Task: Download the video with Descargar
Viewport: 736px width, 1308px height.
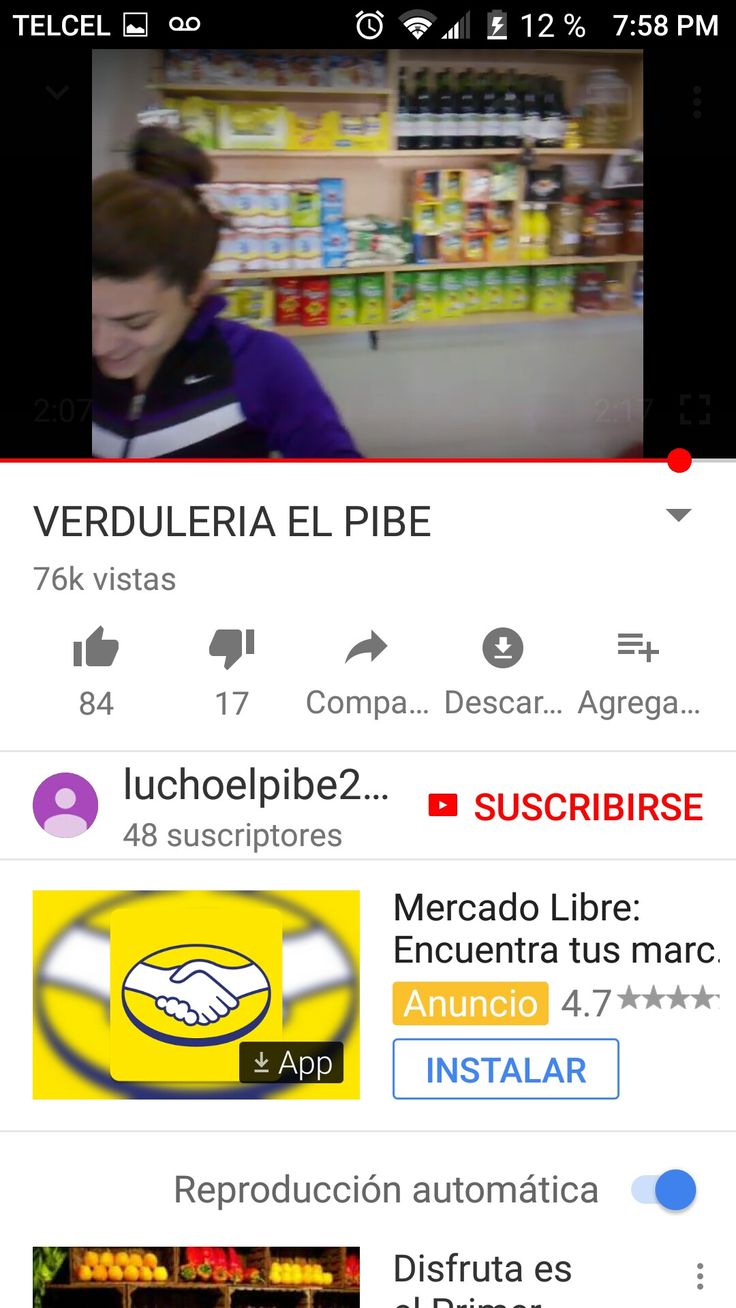Action: (x=502, y=650)
